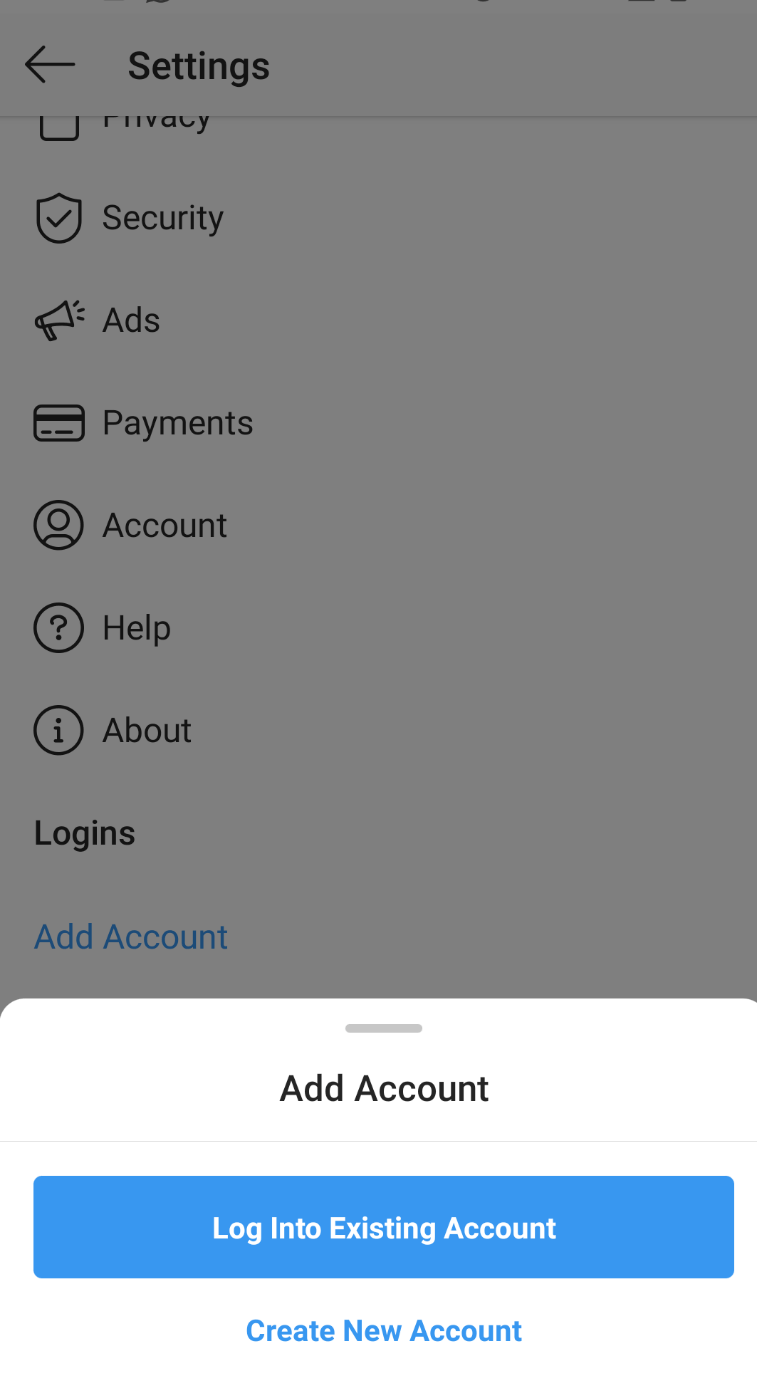This screenshot has width=757, height=1398.
Task: Click the Ads megaphone icon
Action: pos(59,320)
